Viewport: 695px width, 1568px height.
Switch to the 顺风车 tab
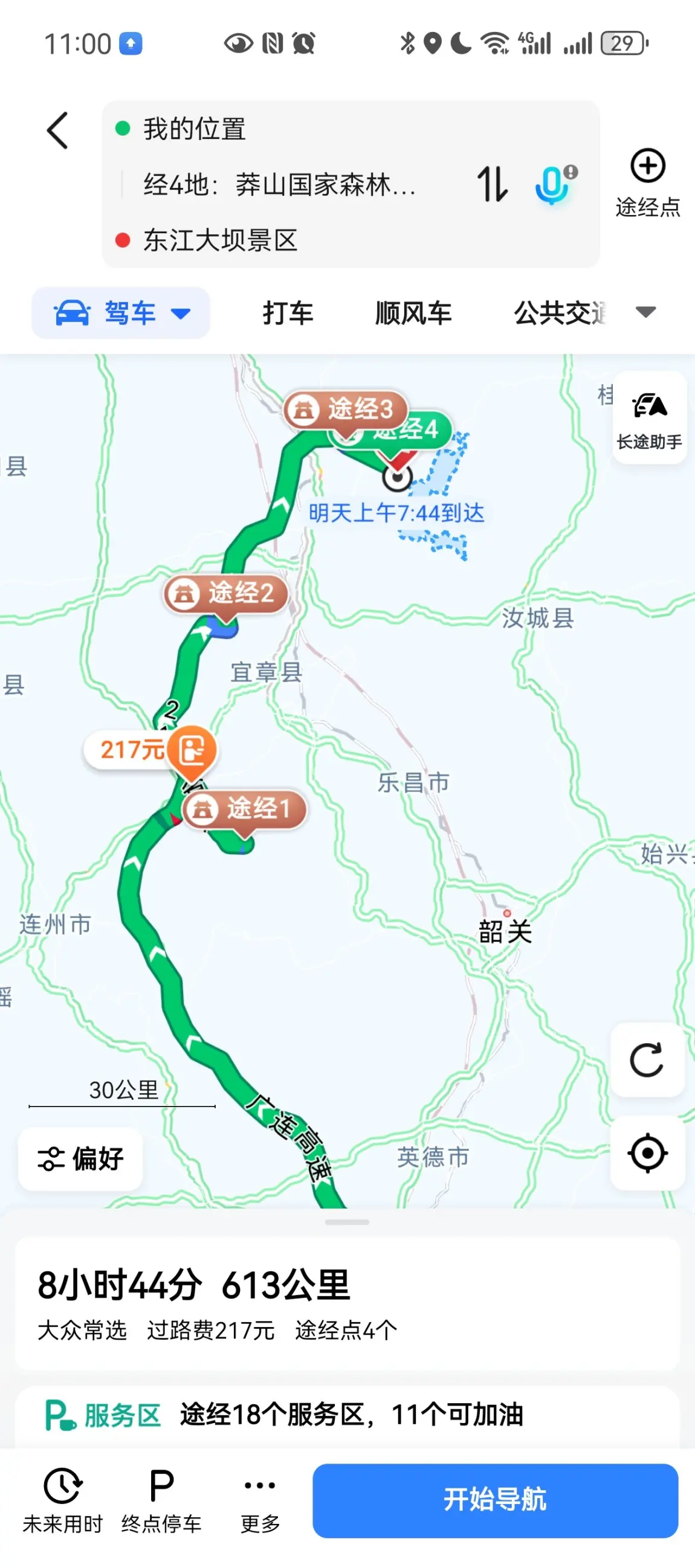[x=413, y=313]
